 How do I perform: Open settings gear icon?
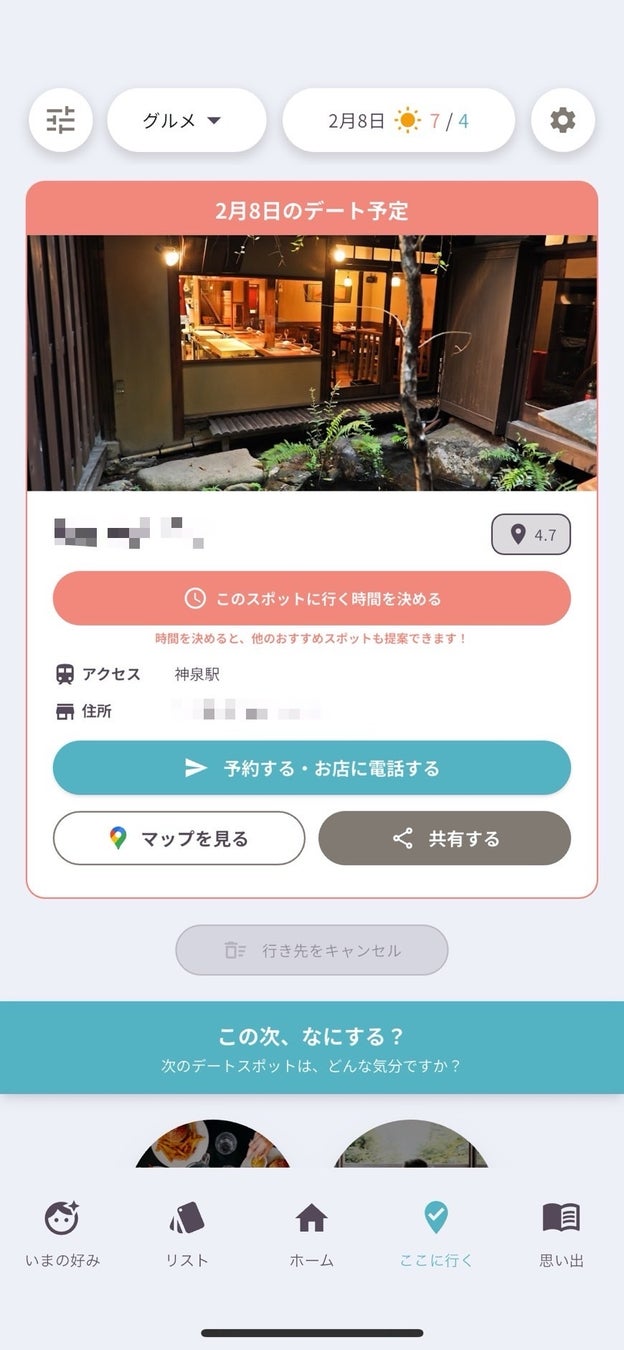(563, 121)
